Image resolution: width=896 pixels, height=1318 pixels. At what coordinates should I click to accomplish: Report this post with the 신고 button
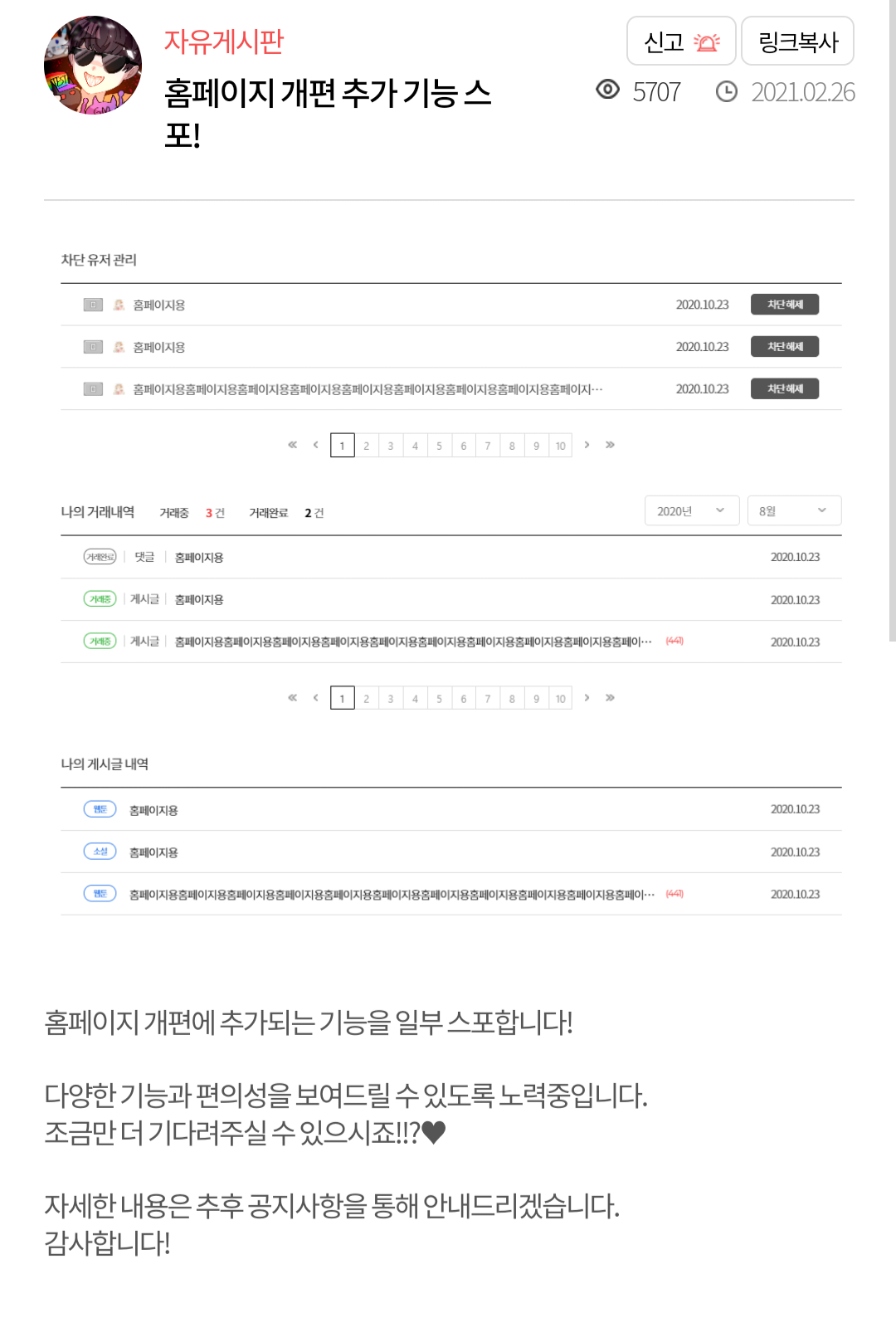click(681, 41)
